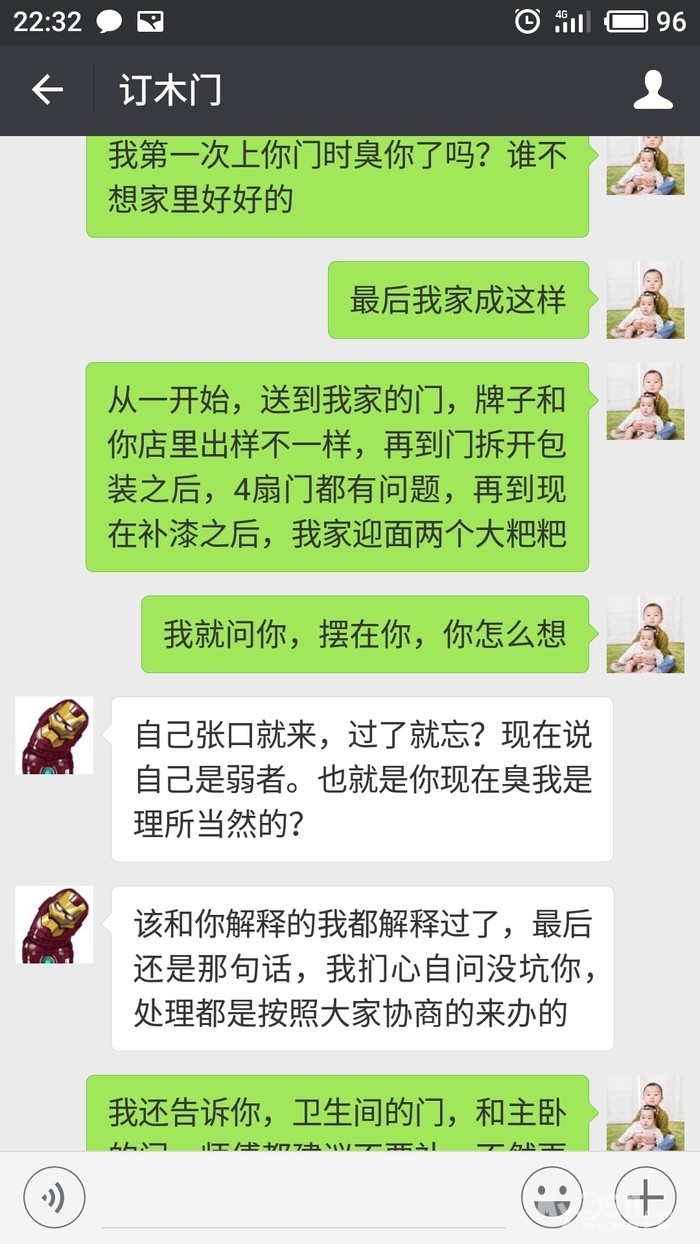This screenshot has height=1244, width=700.
Task: Open own avatar beside 我就问你 message
Action: click(x=645, y=634)
